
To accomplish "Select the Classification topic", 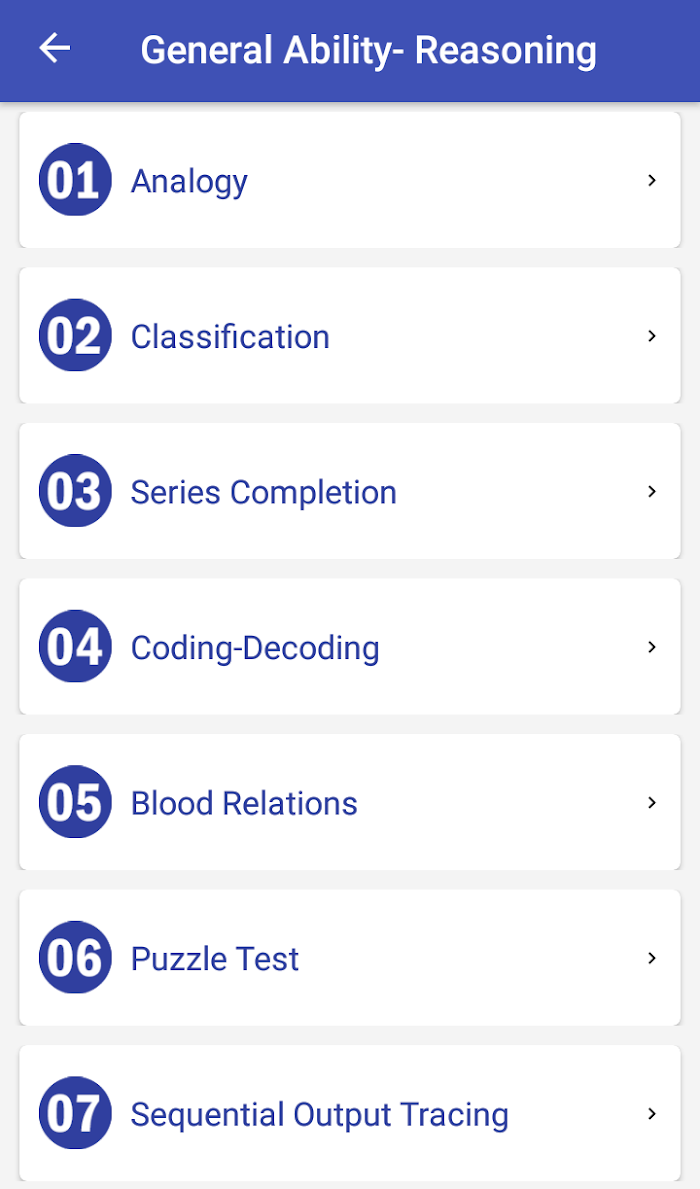I will [350, 335].
